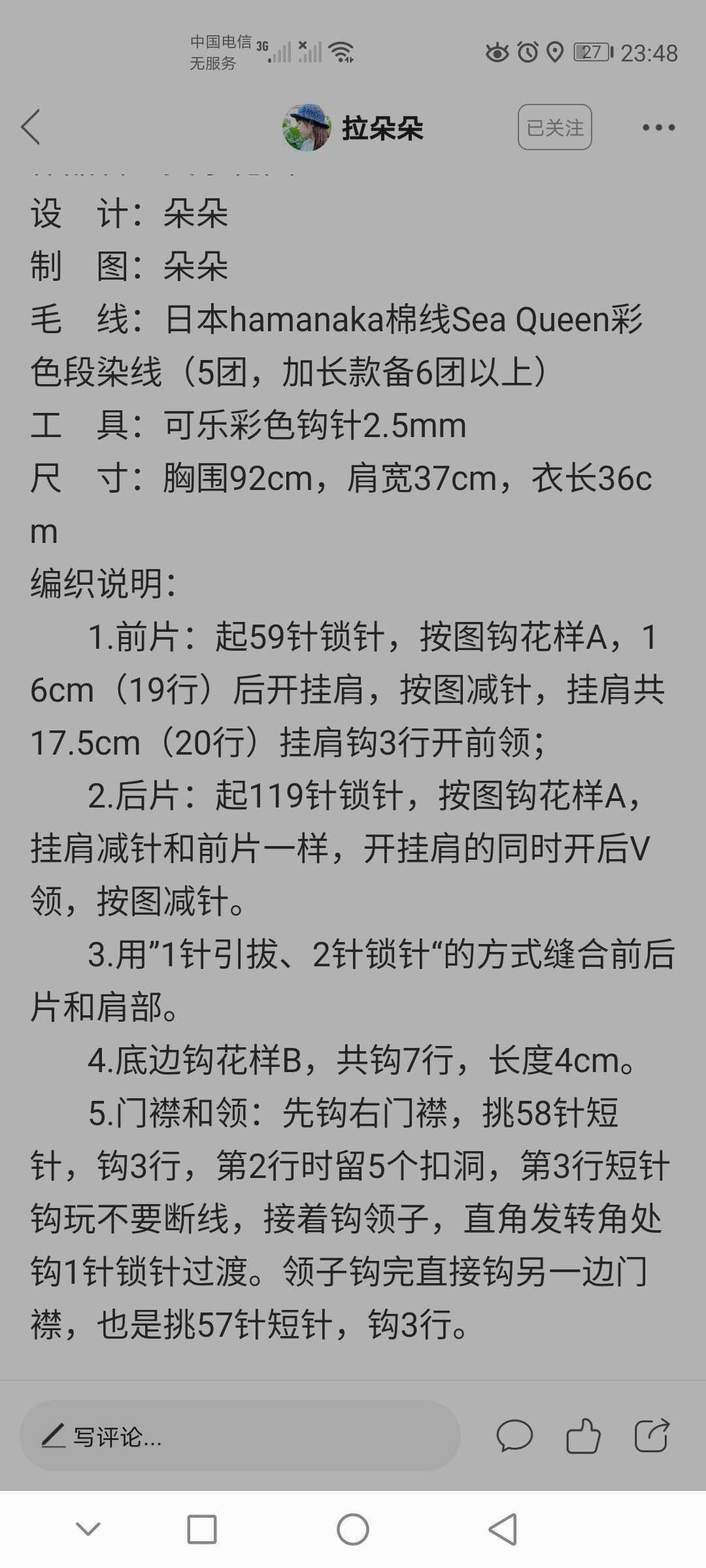Go back using the top-left arrow

click(x=31, y=127)
